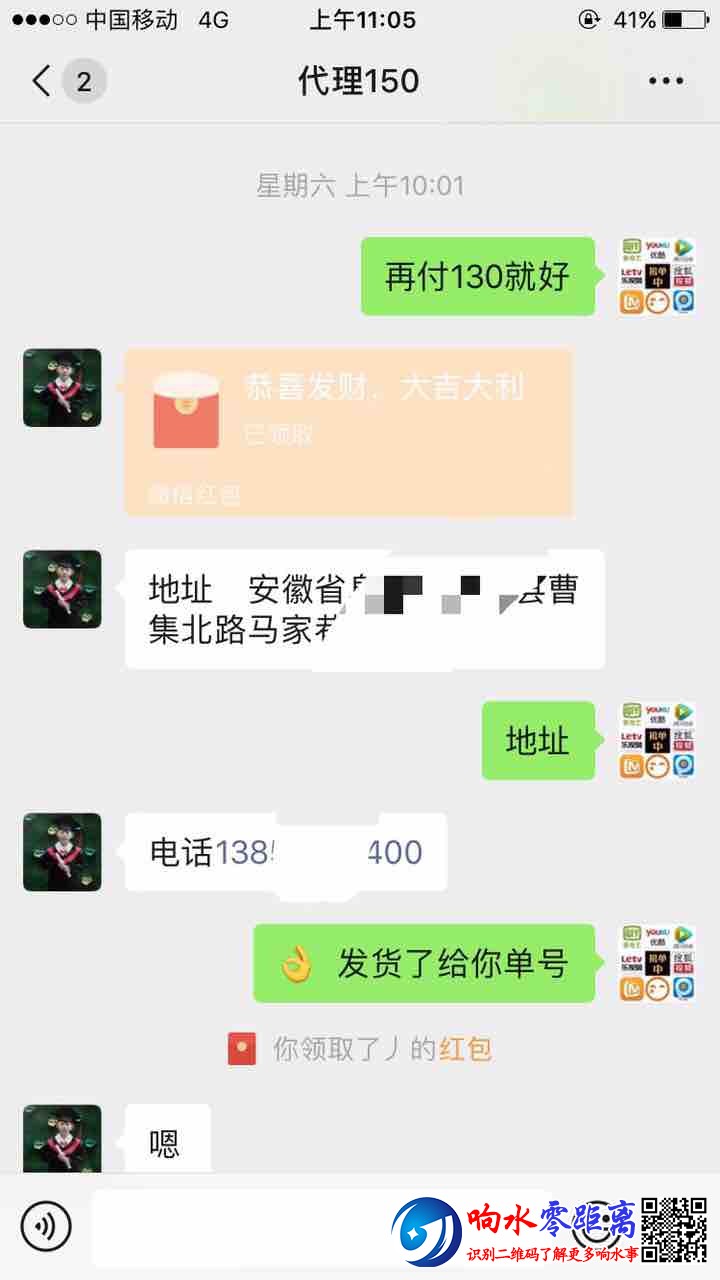This screenshot has height=1280, width=720.
Task: Go back to the chat list
Action: tap(42, 81)
